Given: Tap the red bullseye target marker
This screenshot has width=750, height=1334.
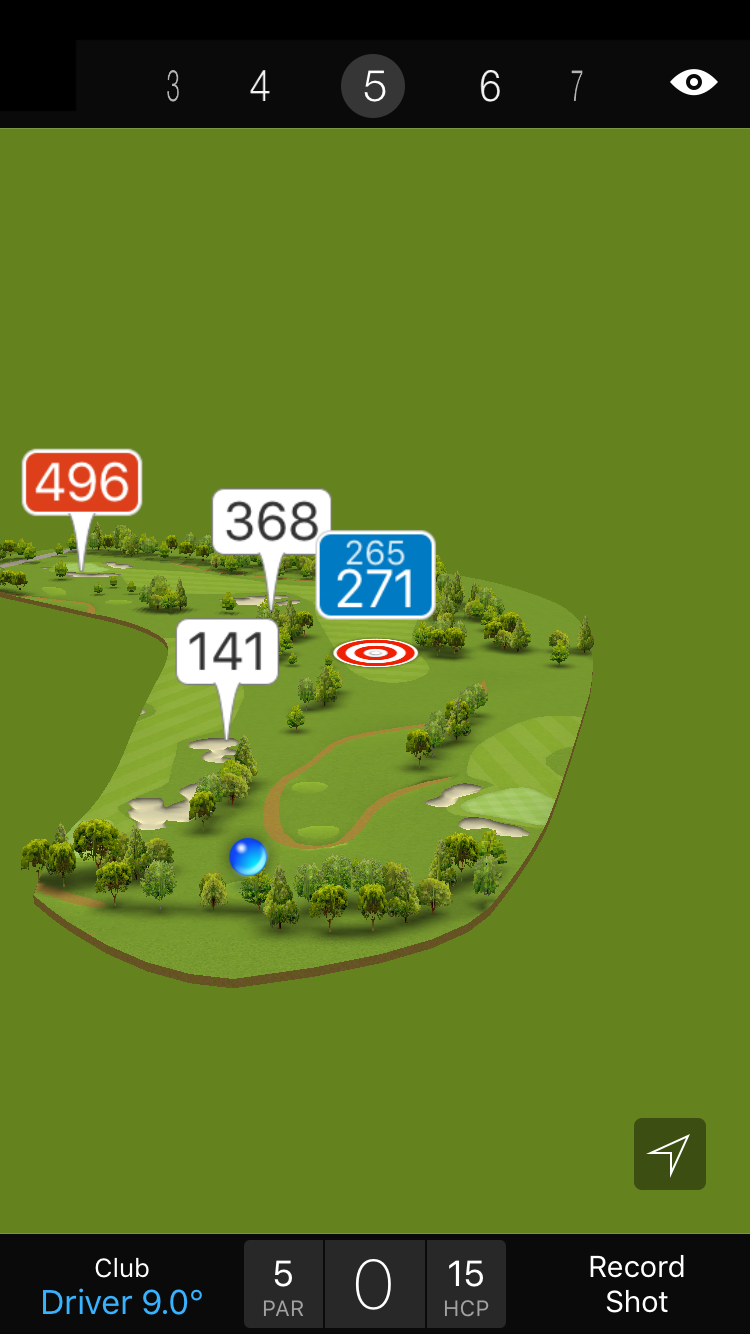Looking at the screenshot, I should tap(375, 653).
